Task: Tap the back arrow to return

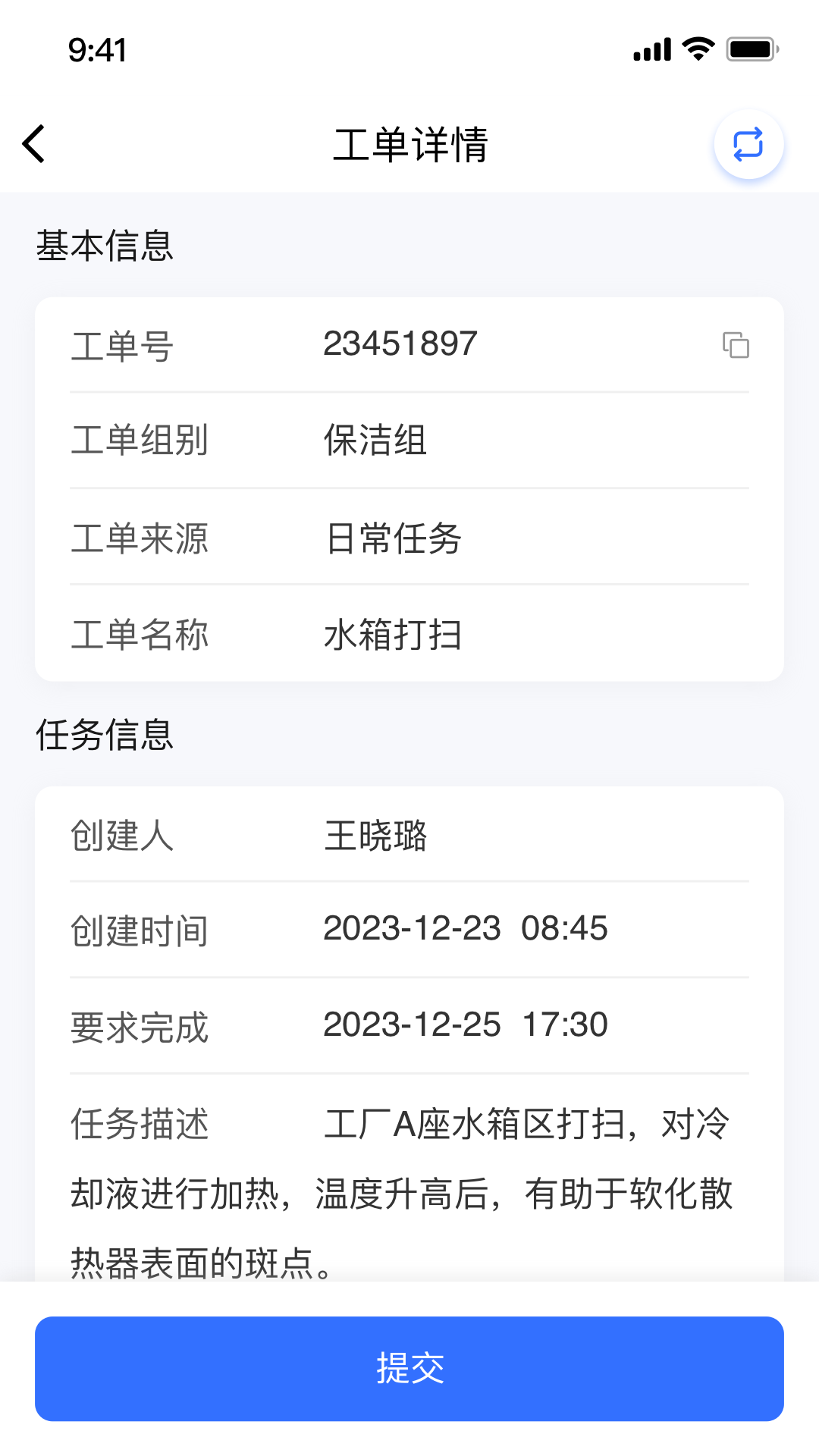Action: tap(33, 144)
